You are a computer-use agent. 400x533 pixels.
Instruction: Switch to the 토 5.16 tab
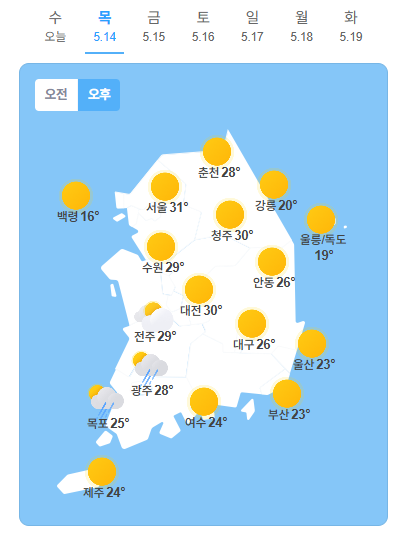tap(203, 27)
